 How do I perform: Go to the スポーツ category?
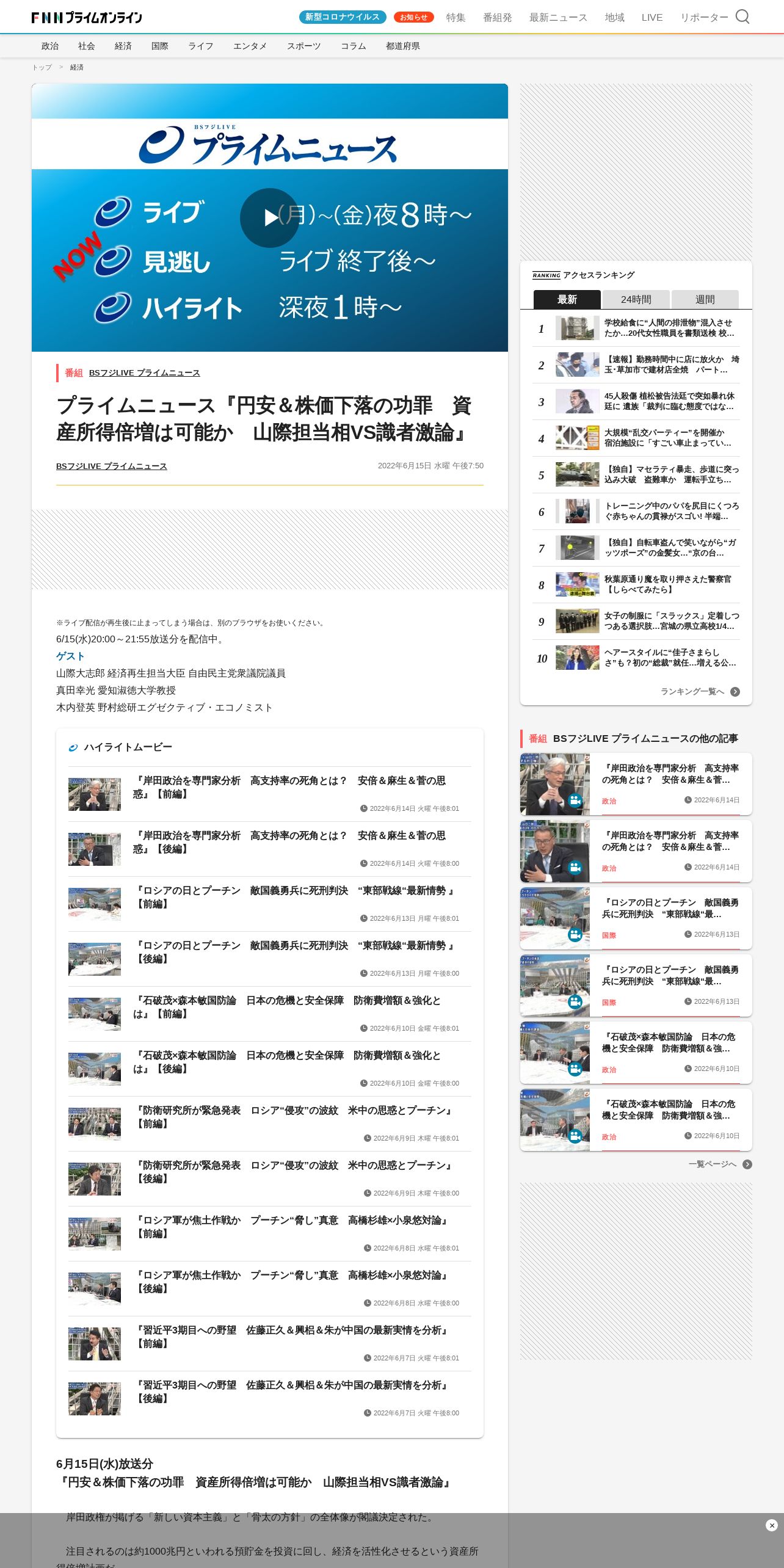click(x=303, y=46)
